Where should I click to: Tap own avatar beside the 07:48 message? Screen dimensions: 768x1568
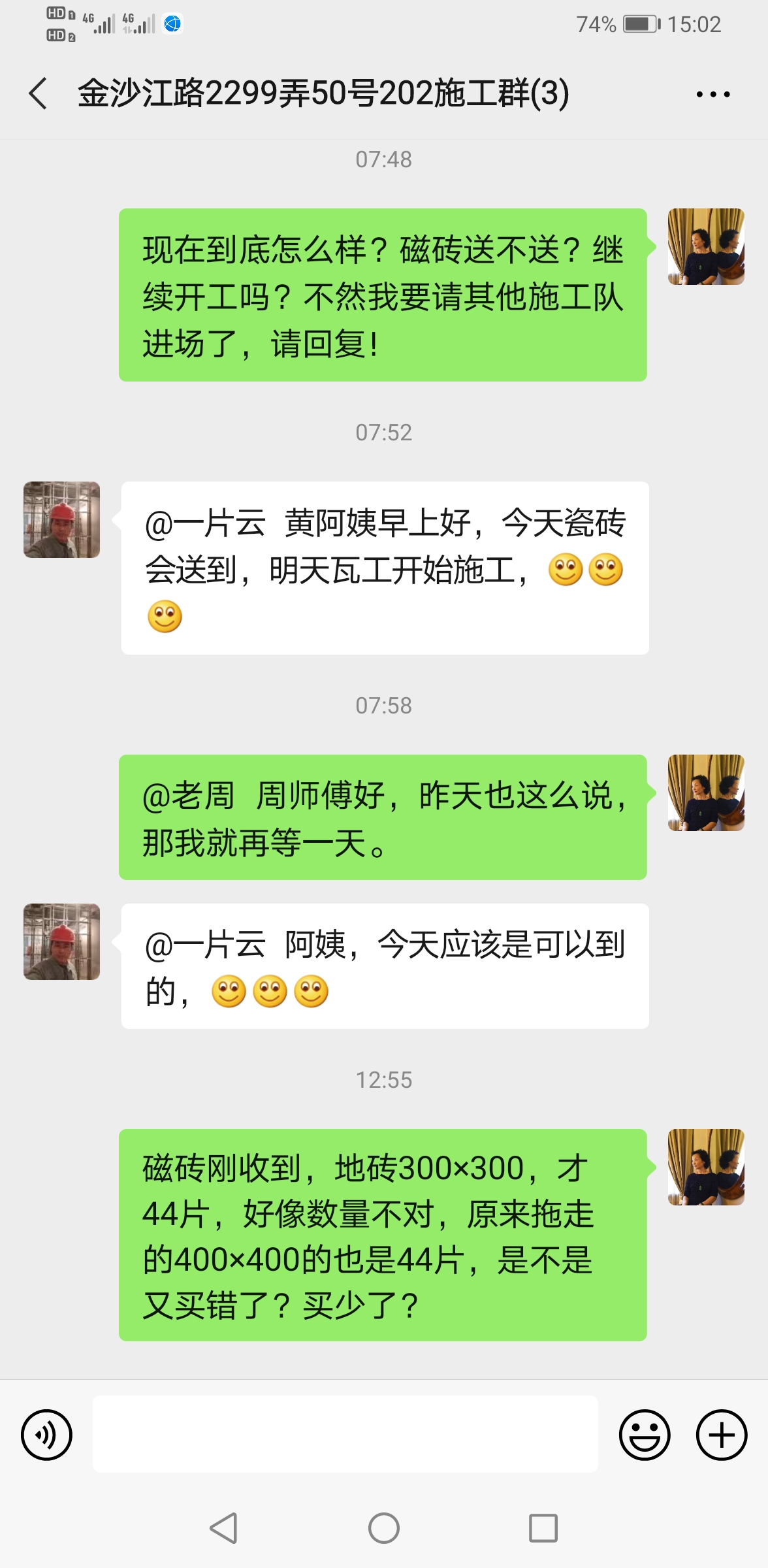(x=705, y=247)
